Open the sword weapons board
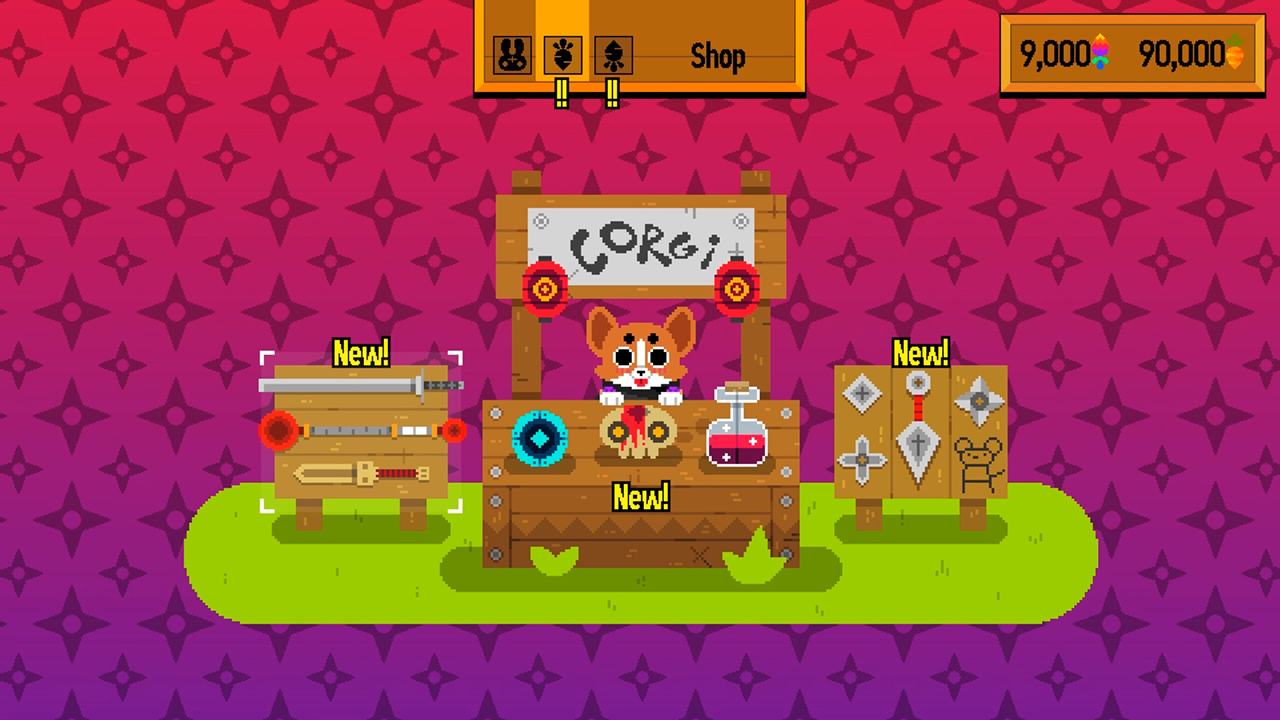 click(x=361, y=431)
